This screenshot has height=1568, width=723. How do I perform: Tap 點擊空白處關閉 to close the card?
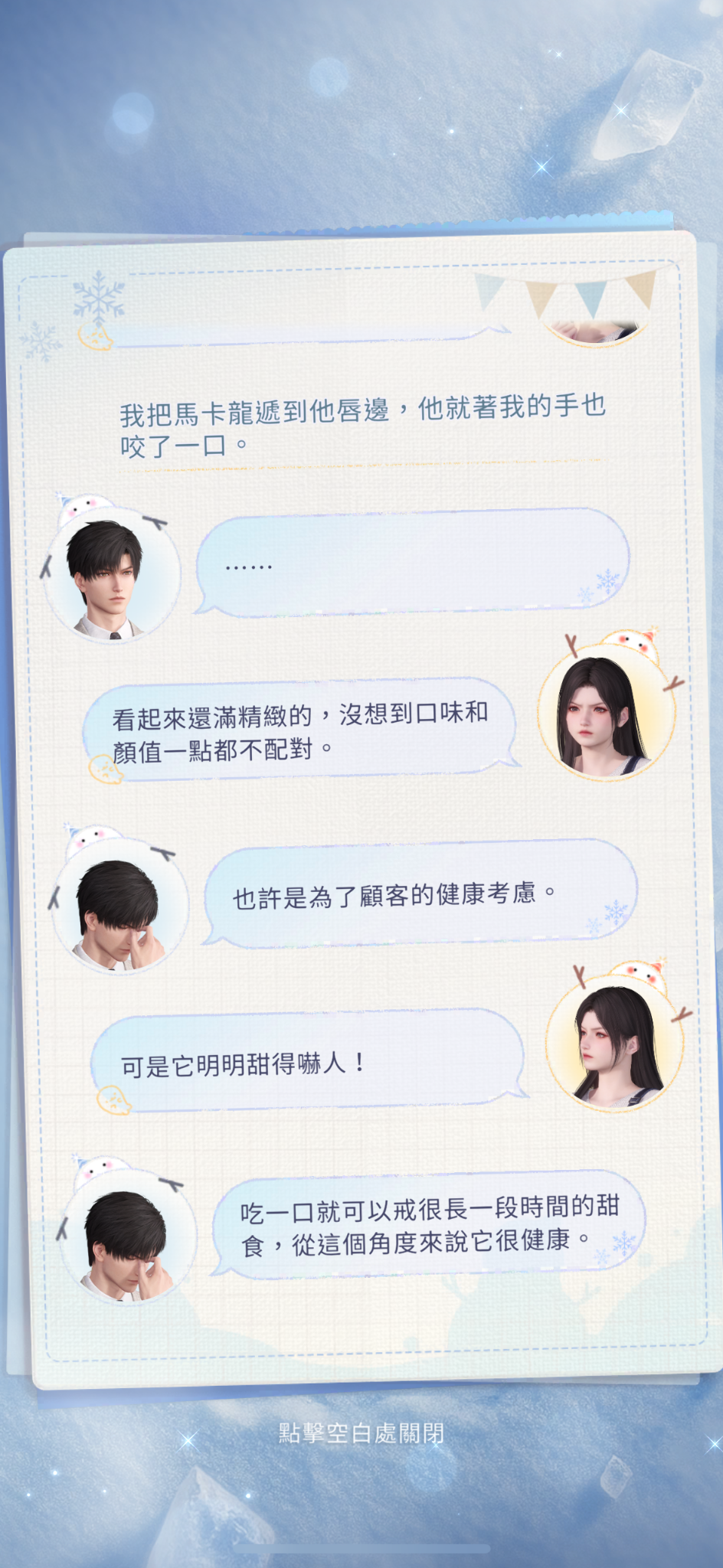(x=361, y=1432)
